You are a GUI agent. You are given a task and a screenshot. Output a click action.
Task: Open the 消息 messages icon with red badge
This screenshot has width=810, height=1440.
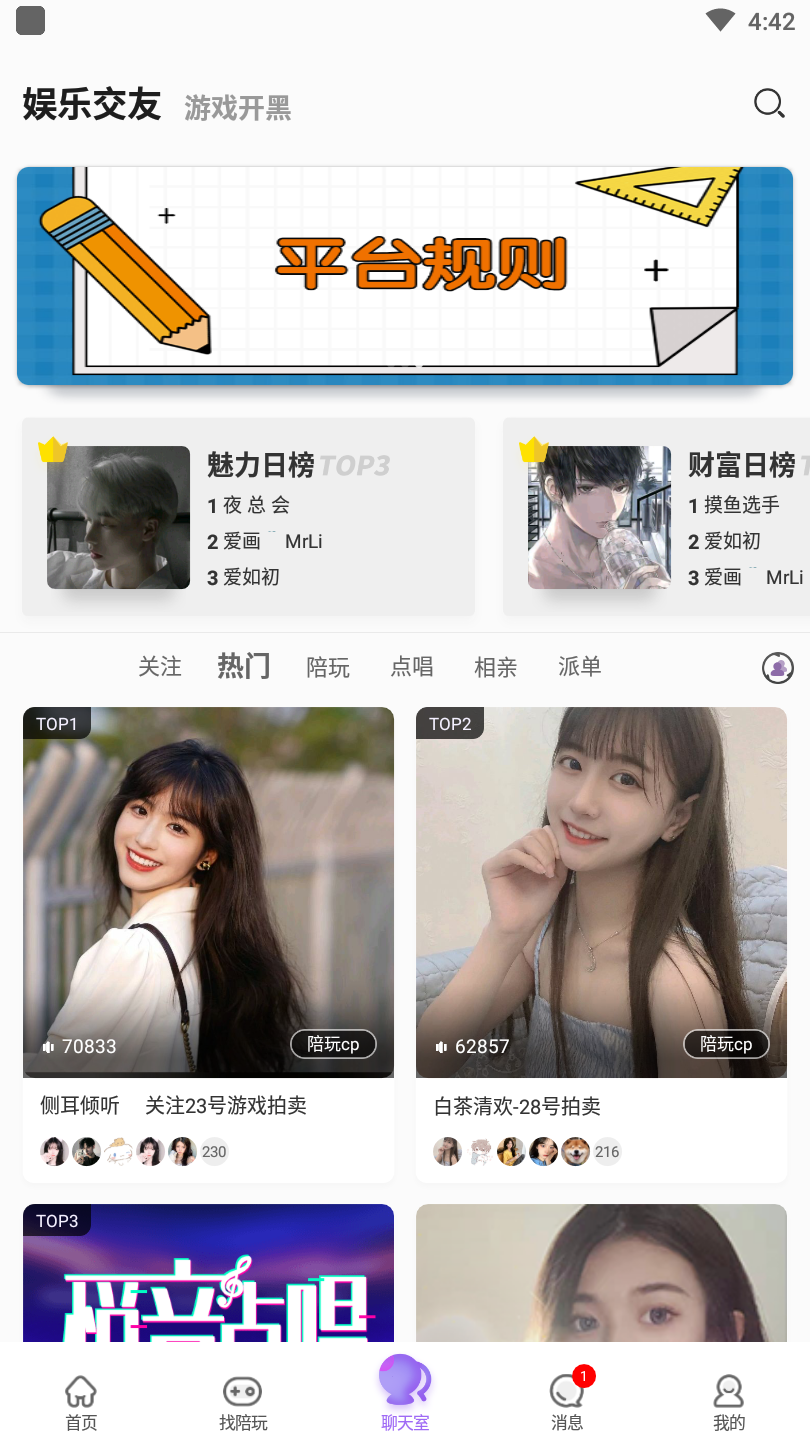pos(567,1397)
